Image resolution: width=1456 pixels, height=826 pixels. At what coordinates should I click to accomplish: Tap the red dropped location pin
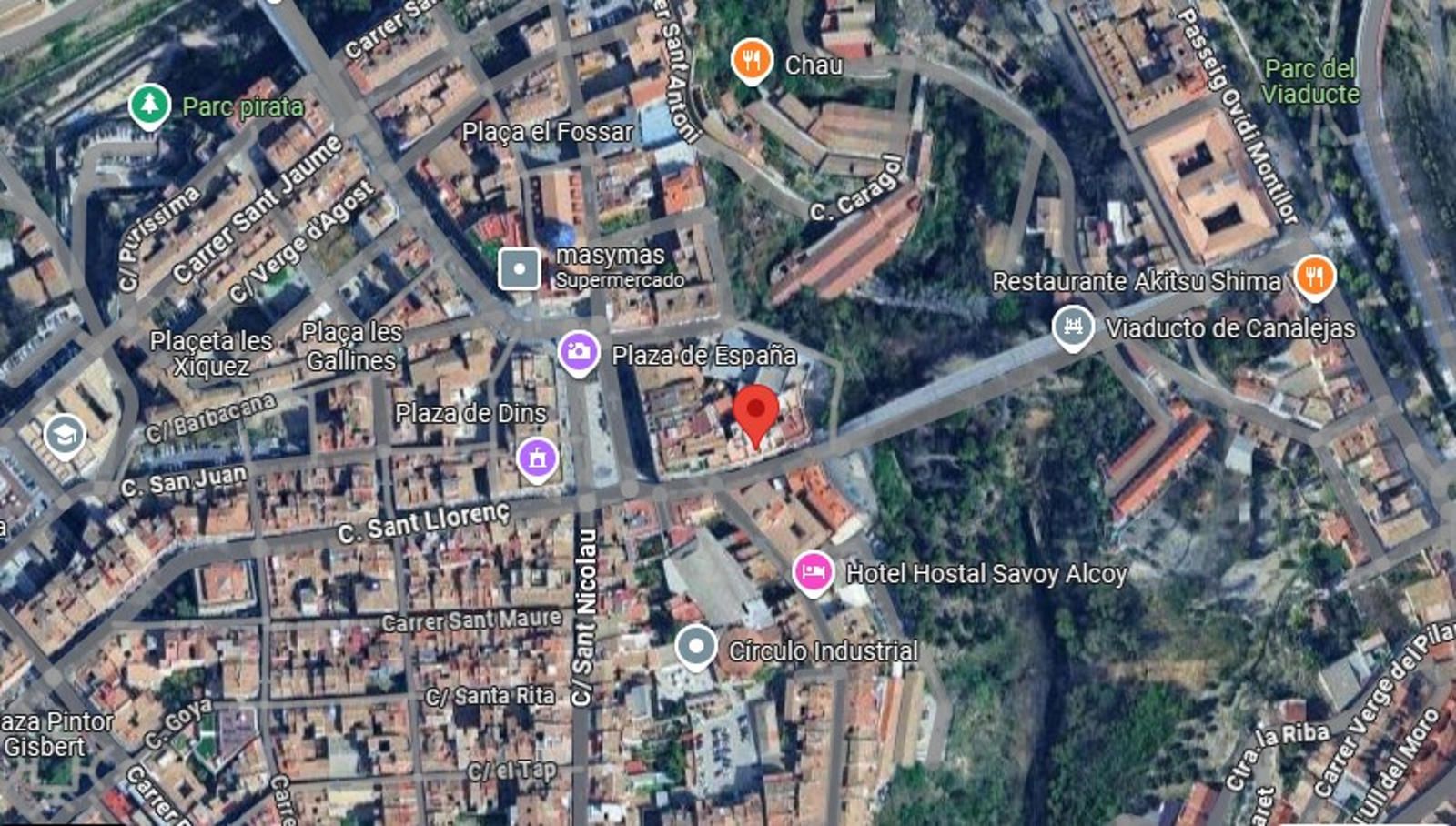point(755,414)
